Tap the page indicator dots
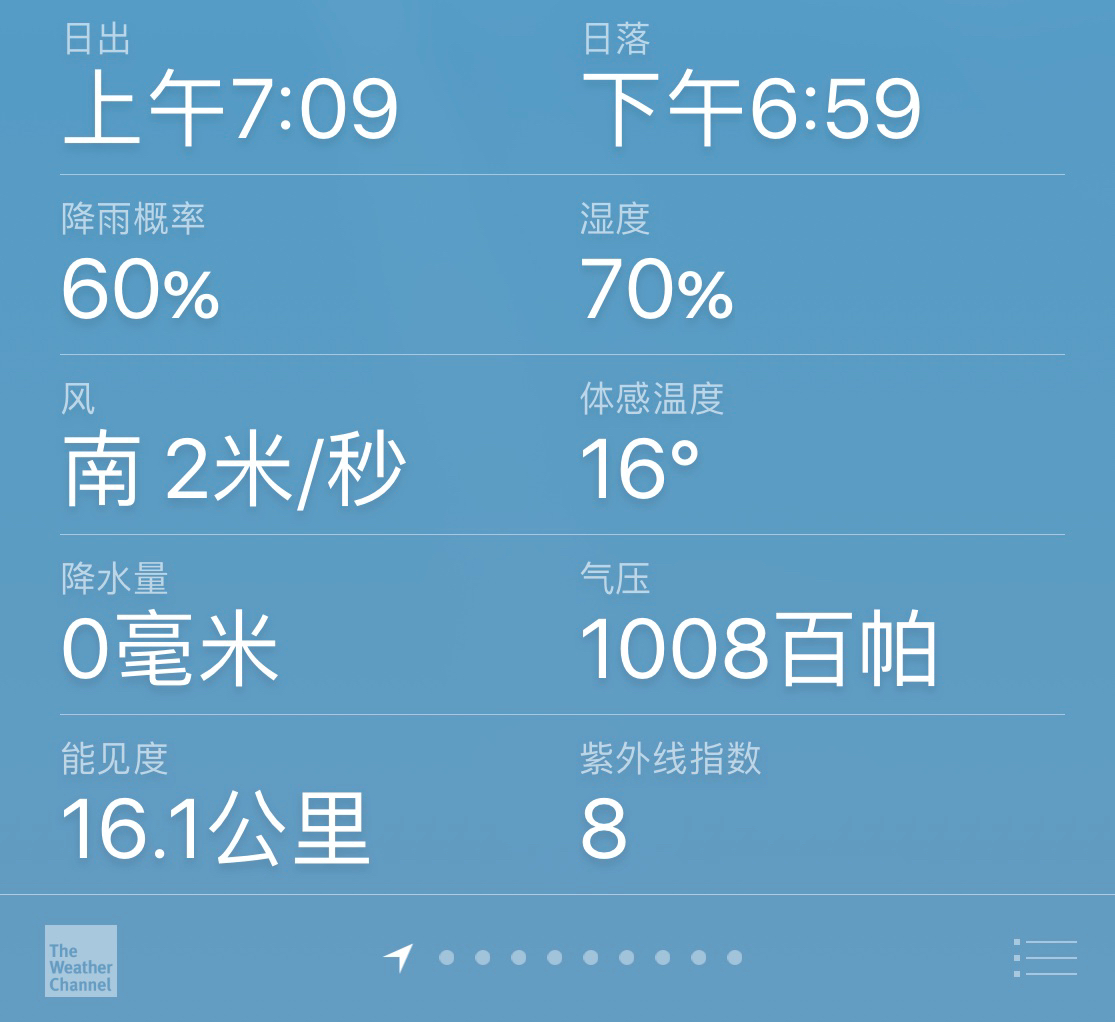This screenshot has height=1022, width=1115. [590, 958]
